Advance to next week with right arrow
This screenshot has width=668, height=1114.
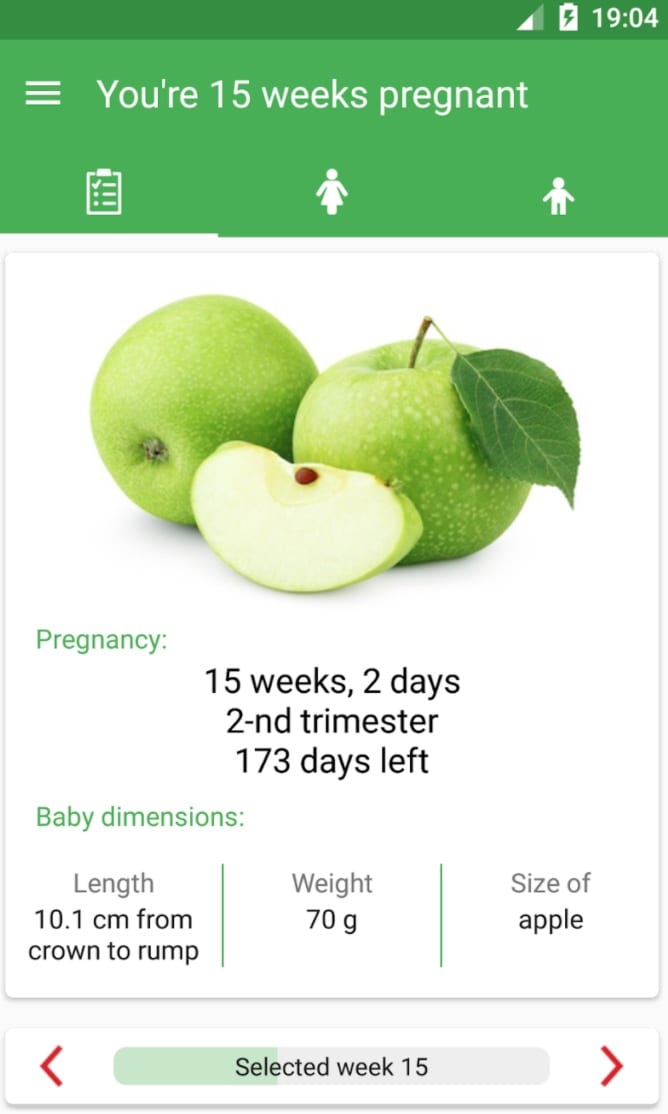tap(611, 1066)
